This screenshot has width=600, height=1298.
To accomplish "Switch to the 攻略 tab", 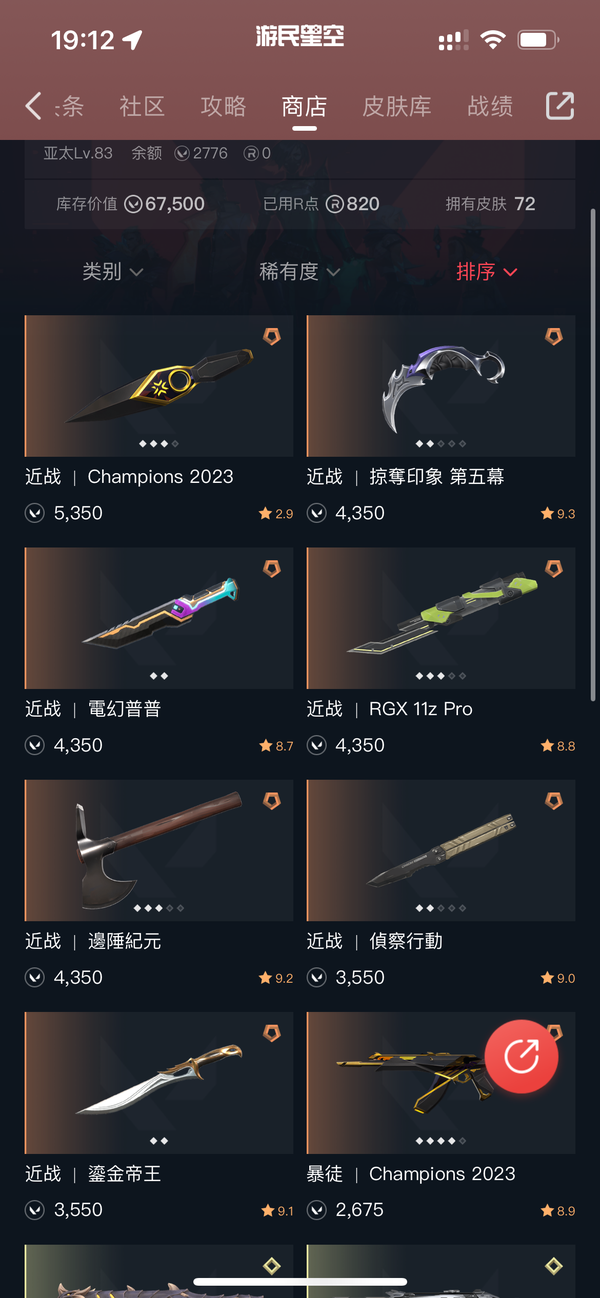I will 223,106.
